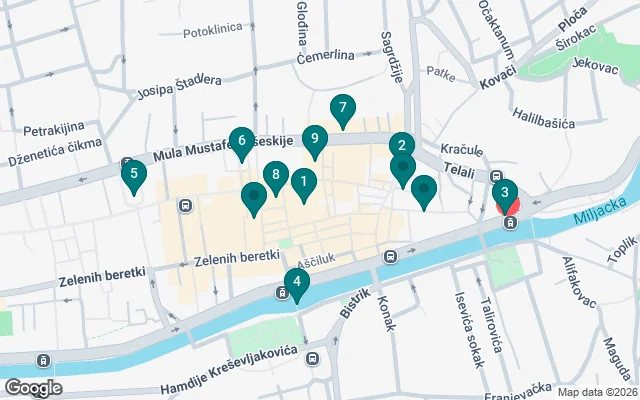Open map pin number 3
Image resolution: width=640 pixels, height=400 pixels.
click(505, 193)
